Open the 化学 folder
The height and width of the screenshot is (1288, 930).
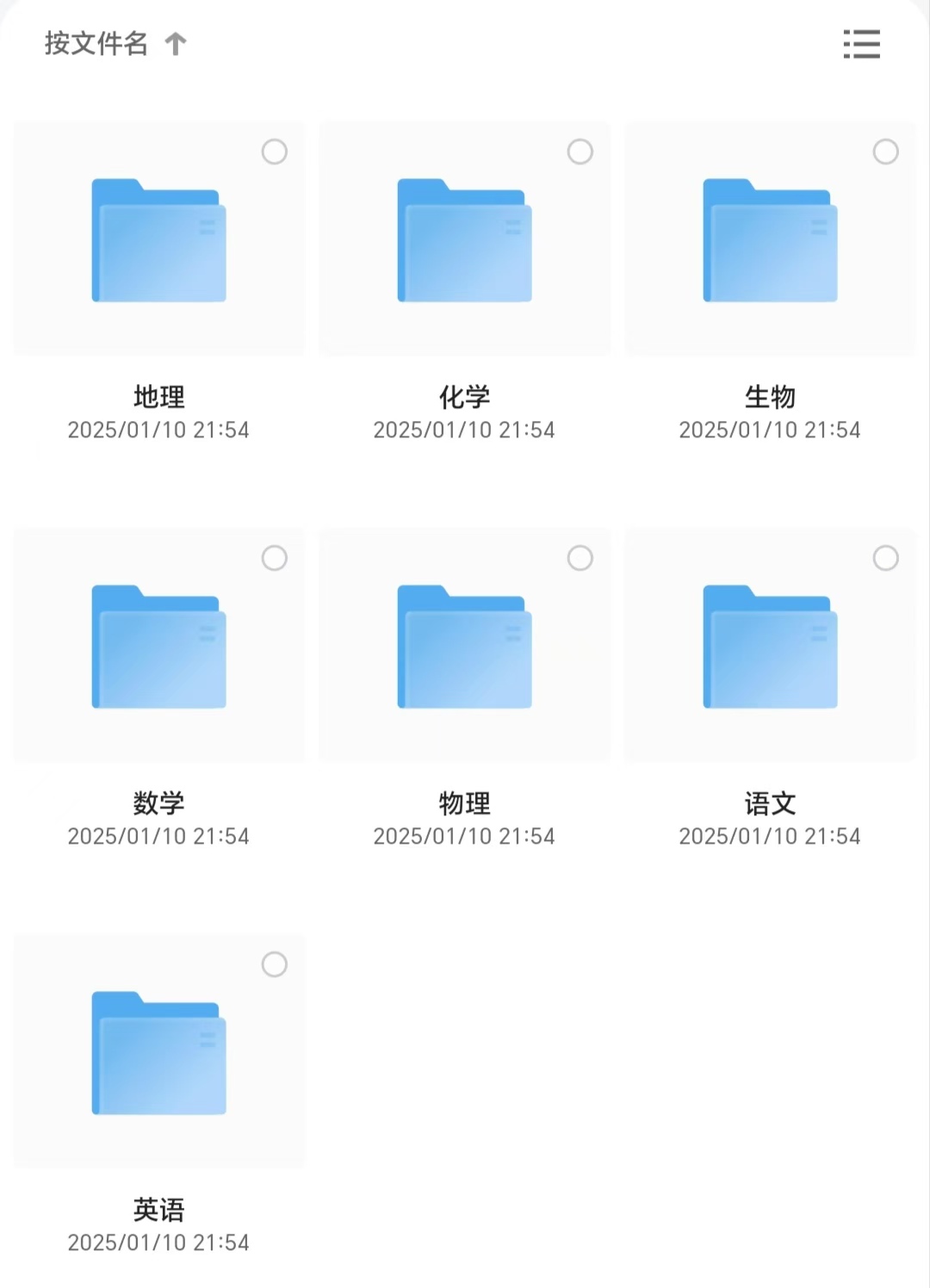tap(464, 241)
